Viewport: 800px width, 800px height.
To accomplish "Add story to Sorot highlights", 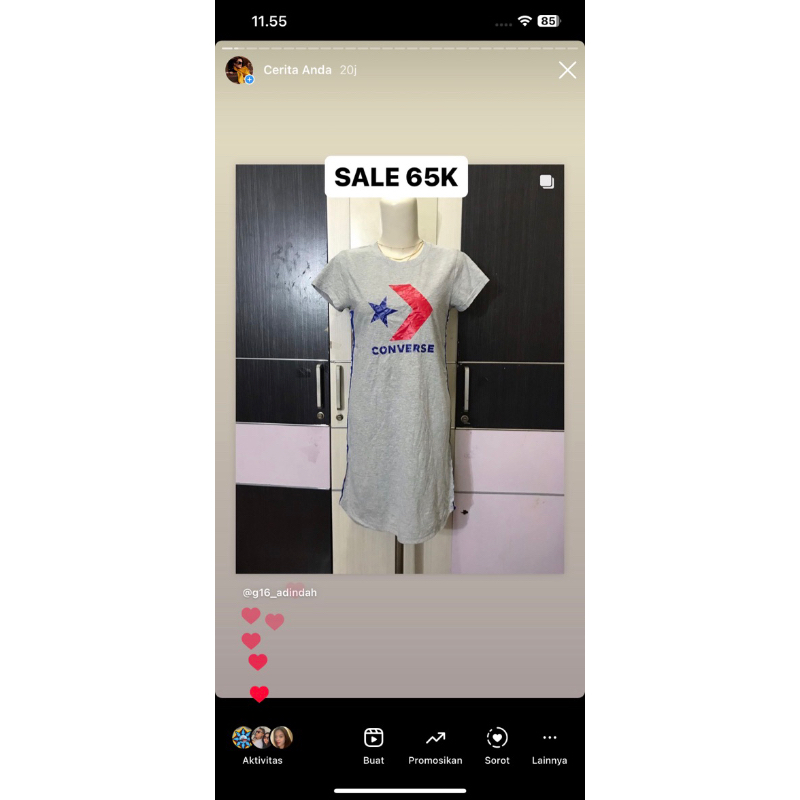I will (x=497, y=745).
